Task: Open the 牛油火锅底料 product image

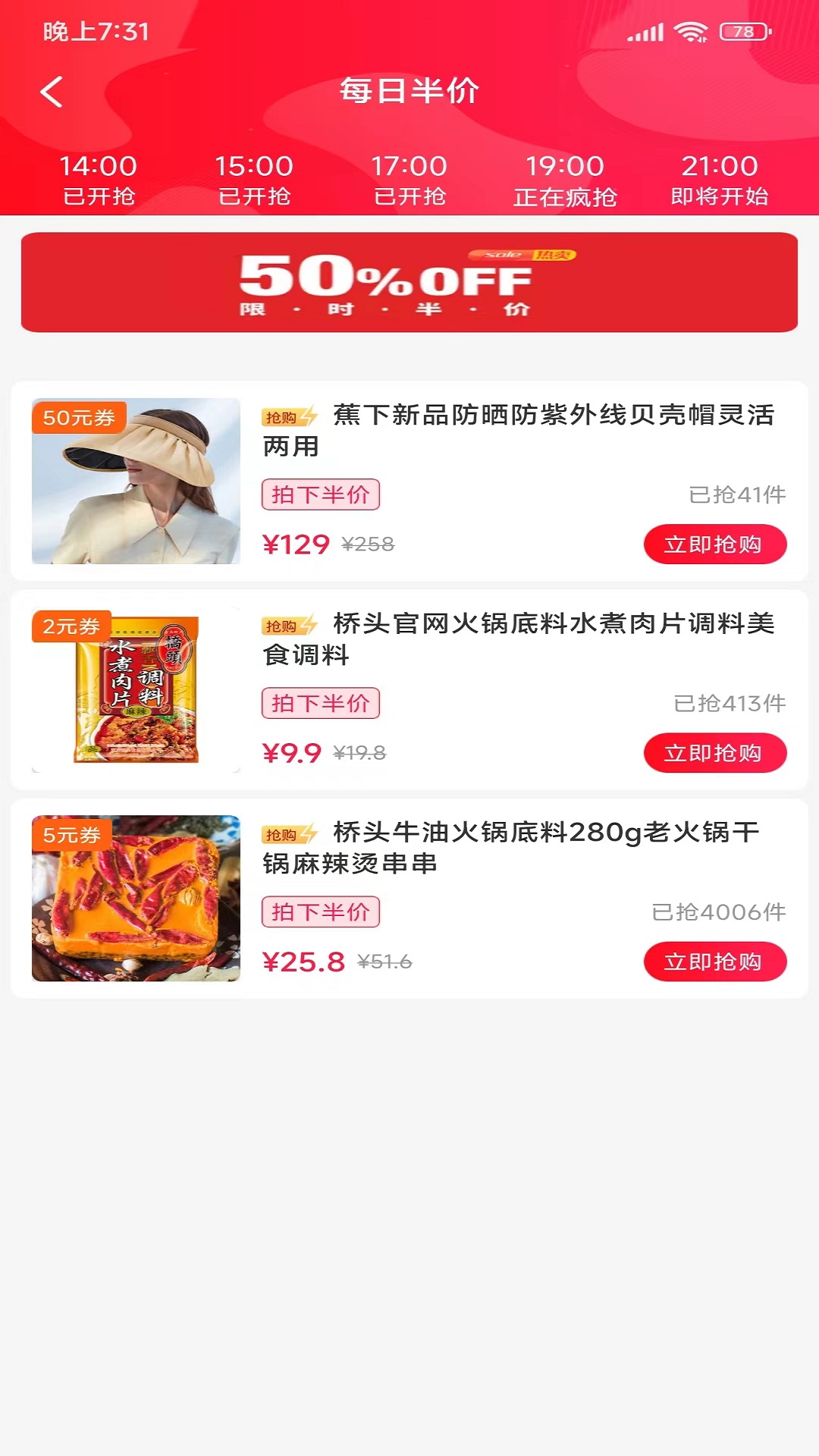Action: point(136,898)
